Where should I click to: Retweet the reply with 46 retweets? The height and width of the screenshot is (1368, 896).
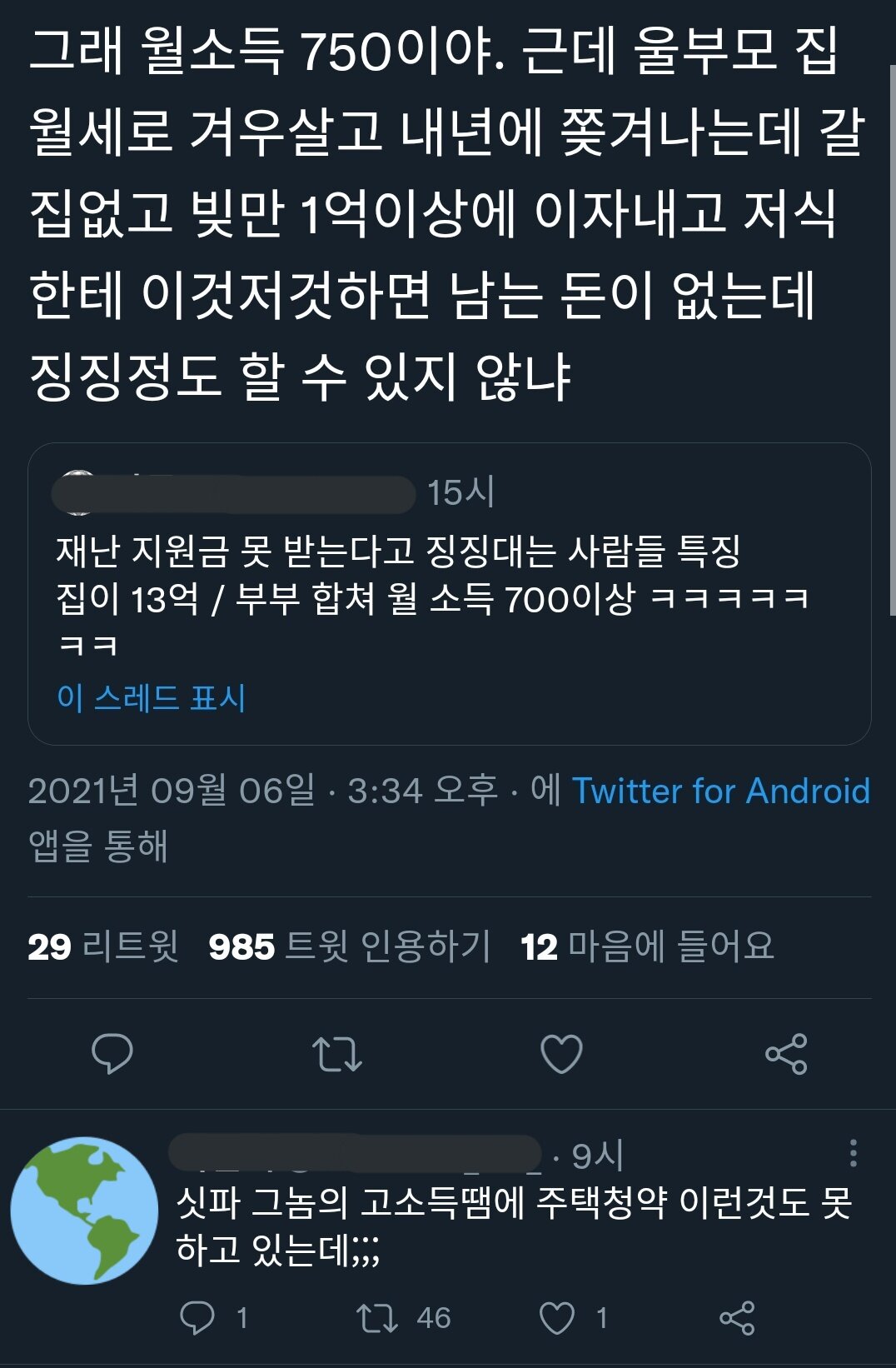pos(377,1318)
